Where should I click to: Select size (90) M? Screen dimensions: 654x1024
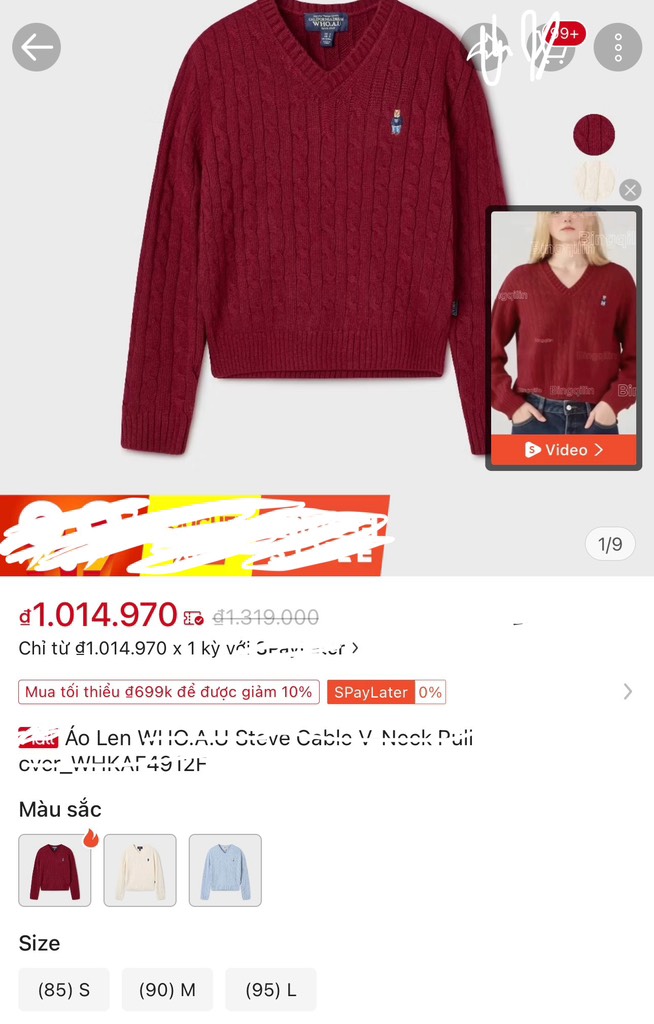tap(167, 990)
